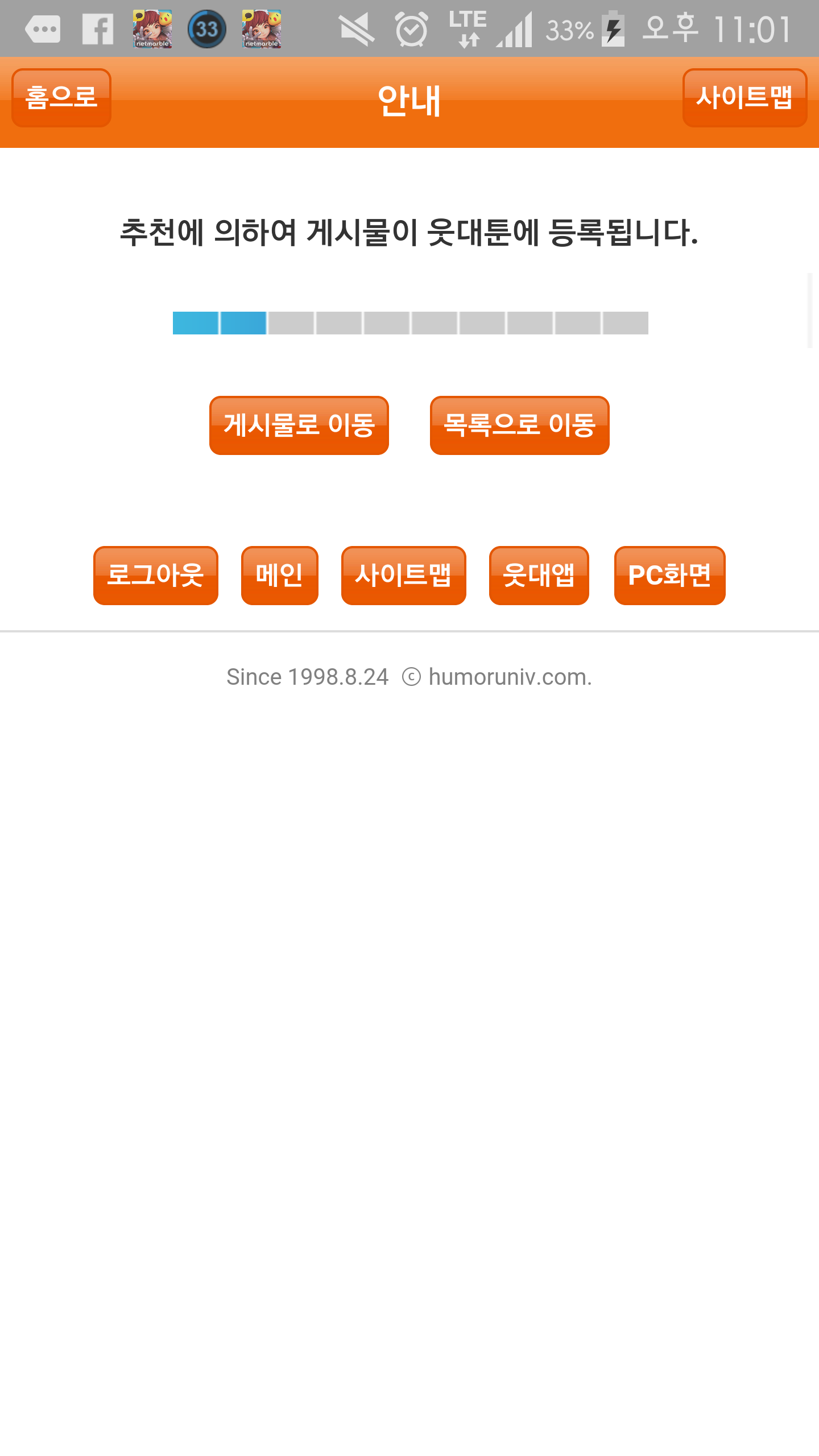Open the 메인 main page
The height and width of the screenshot is (1456, 819).
pyautogui.click(x=280, y=576)
